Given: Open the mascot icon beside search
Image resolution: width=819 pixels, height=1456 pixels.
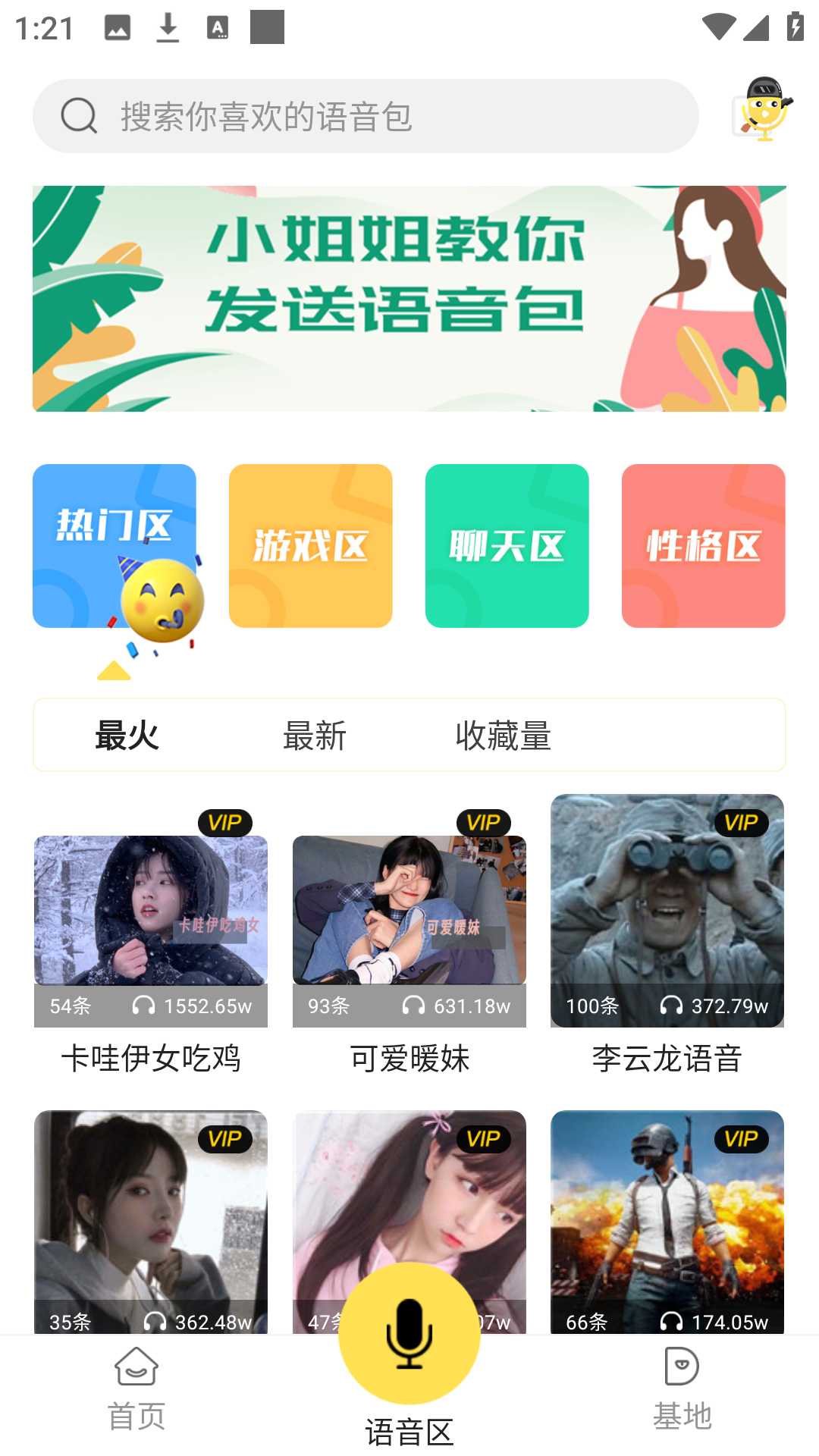Looking at the screenshot, I should tap(762, 110).
